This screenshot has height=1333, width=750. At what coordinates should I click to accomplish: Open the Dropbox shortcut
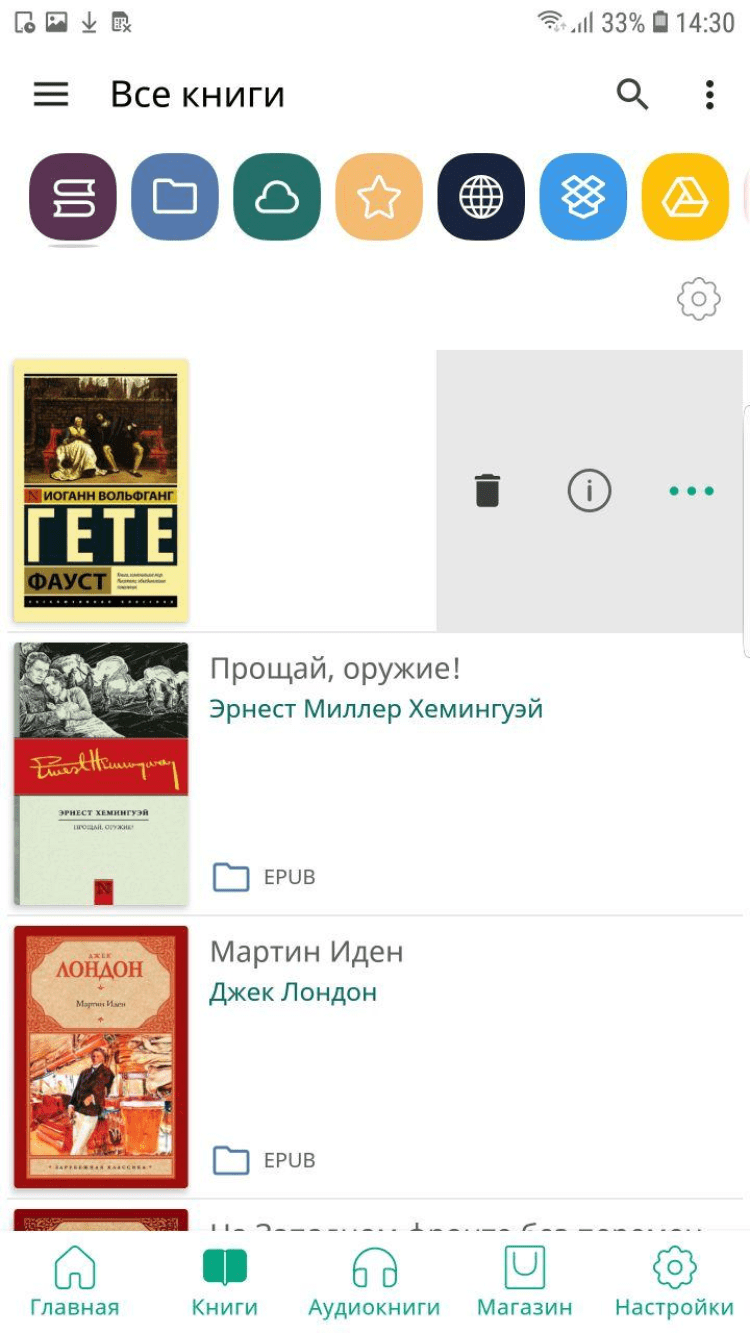tap(583, 197)
